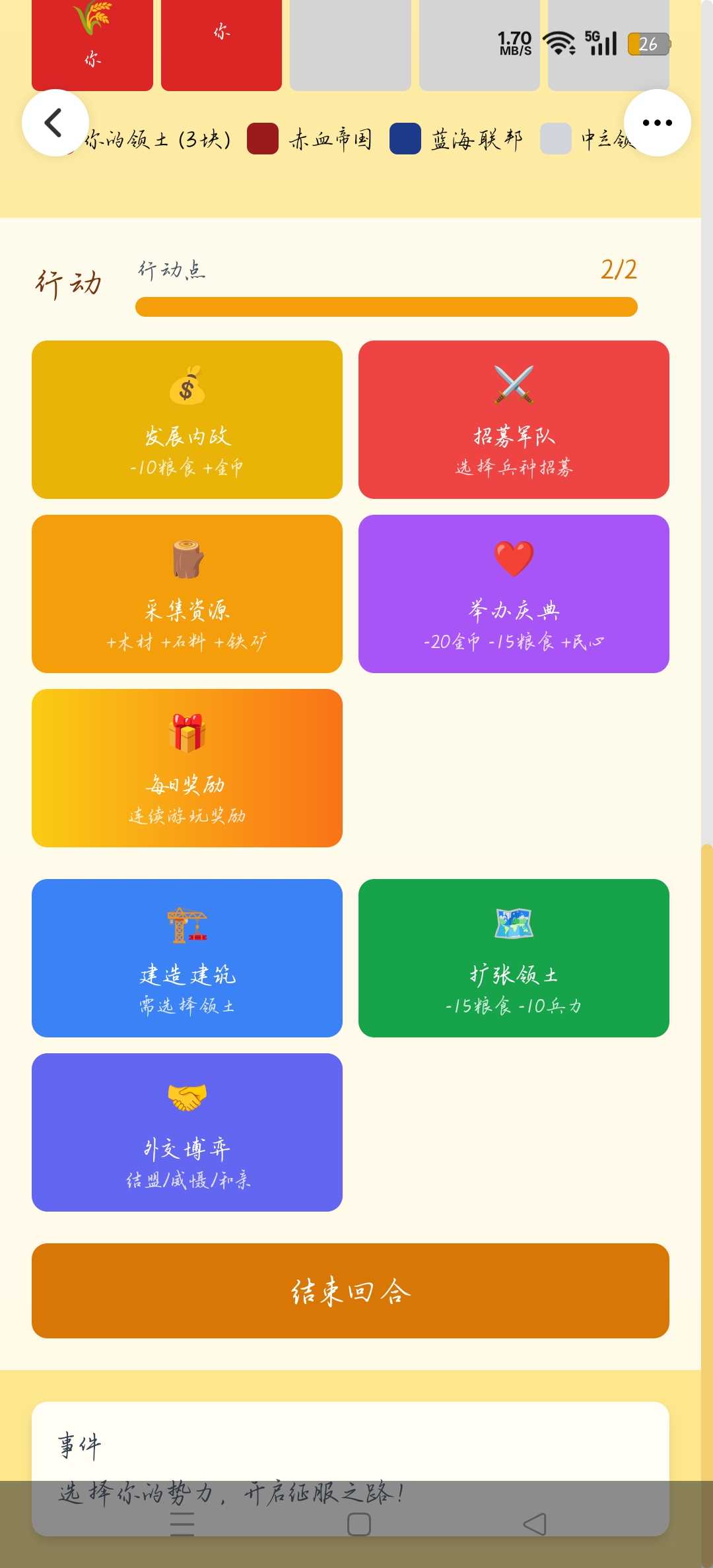Open 外交博弈 diplomacy options
This screenshot has width=713, height=1568.
(187, 1132)
